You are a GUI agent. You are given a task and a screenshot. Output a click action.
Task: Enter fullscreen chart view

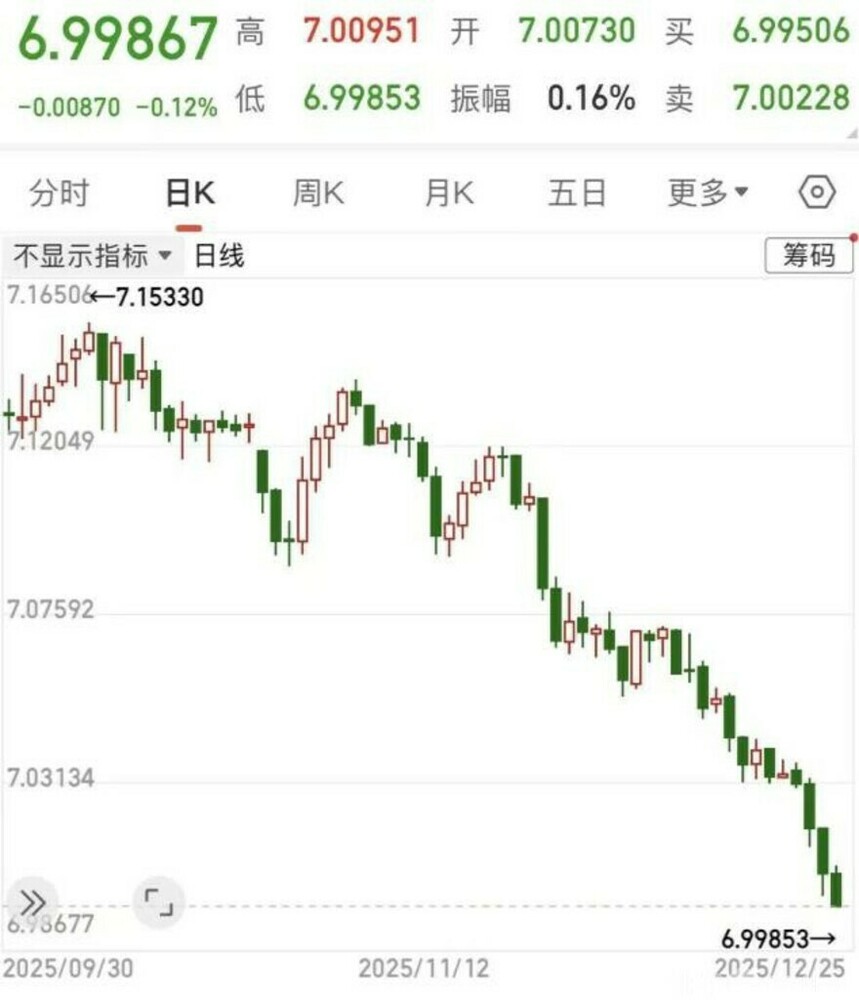click(x=159, y=902)
